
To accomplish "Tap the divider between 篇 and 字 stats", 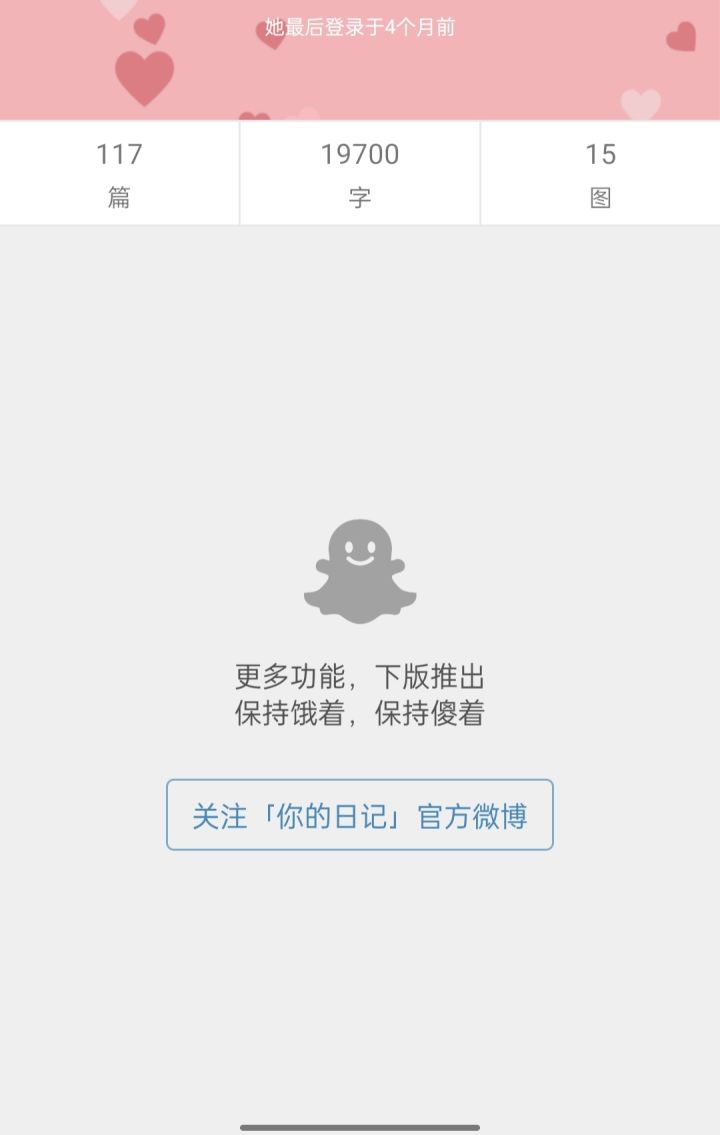I will (x=240, y=172).
